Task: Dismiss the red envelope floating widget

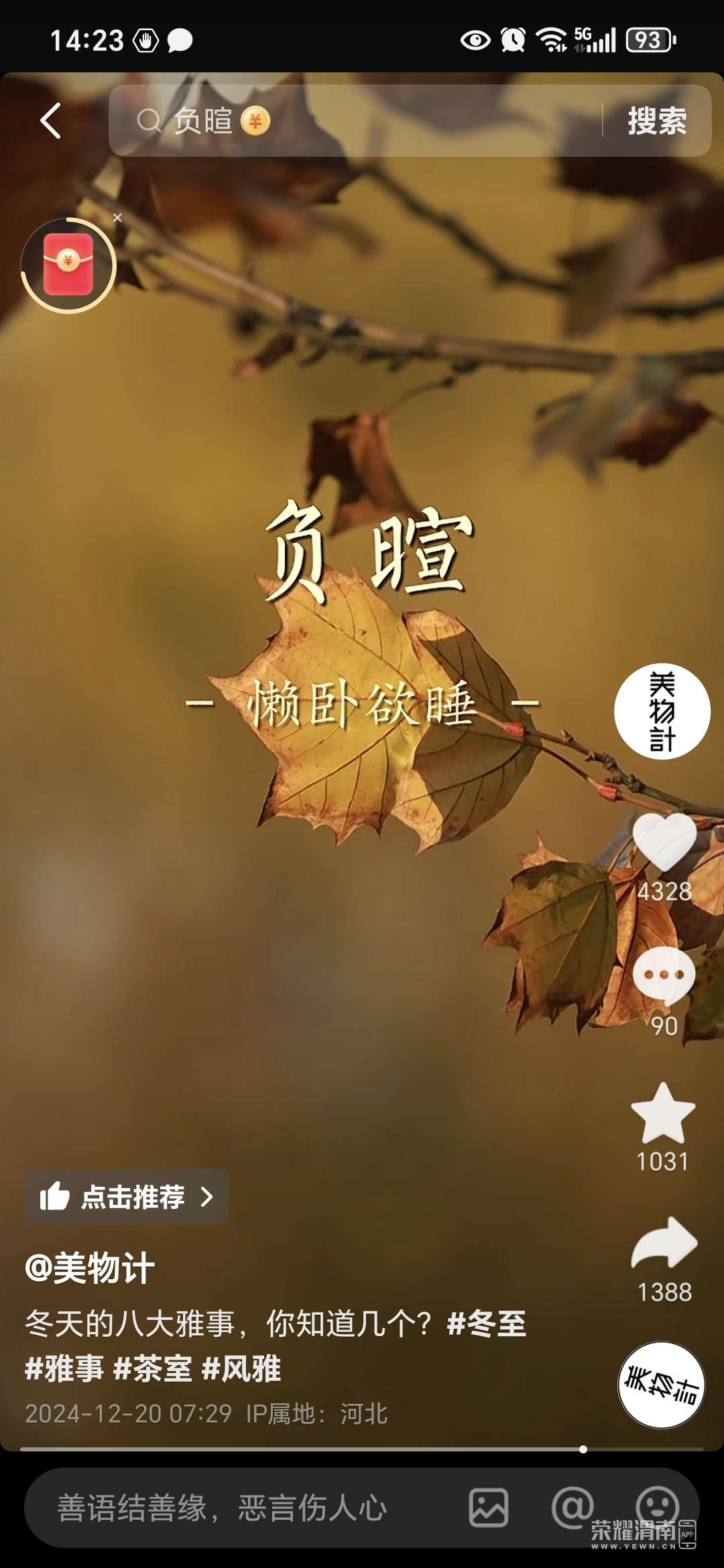Action: pyautogui.click(x=117, y=218)
